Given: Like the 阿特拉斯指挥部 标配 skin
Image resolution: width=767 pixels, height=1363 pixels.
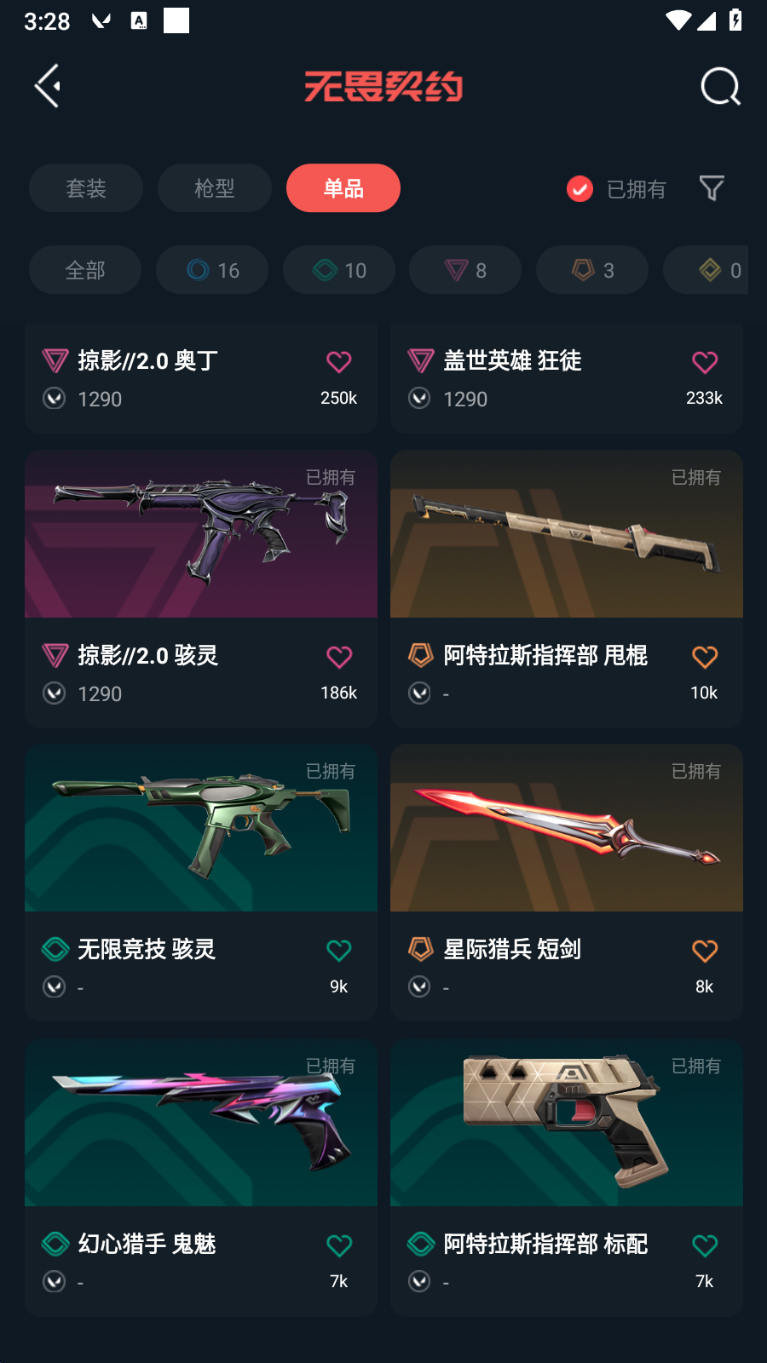Looking at the screenshot, I should pos(705,1245).
